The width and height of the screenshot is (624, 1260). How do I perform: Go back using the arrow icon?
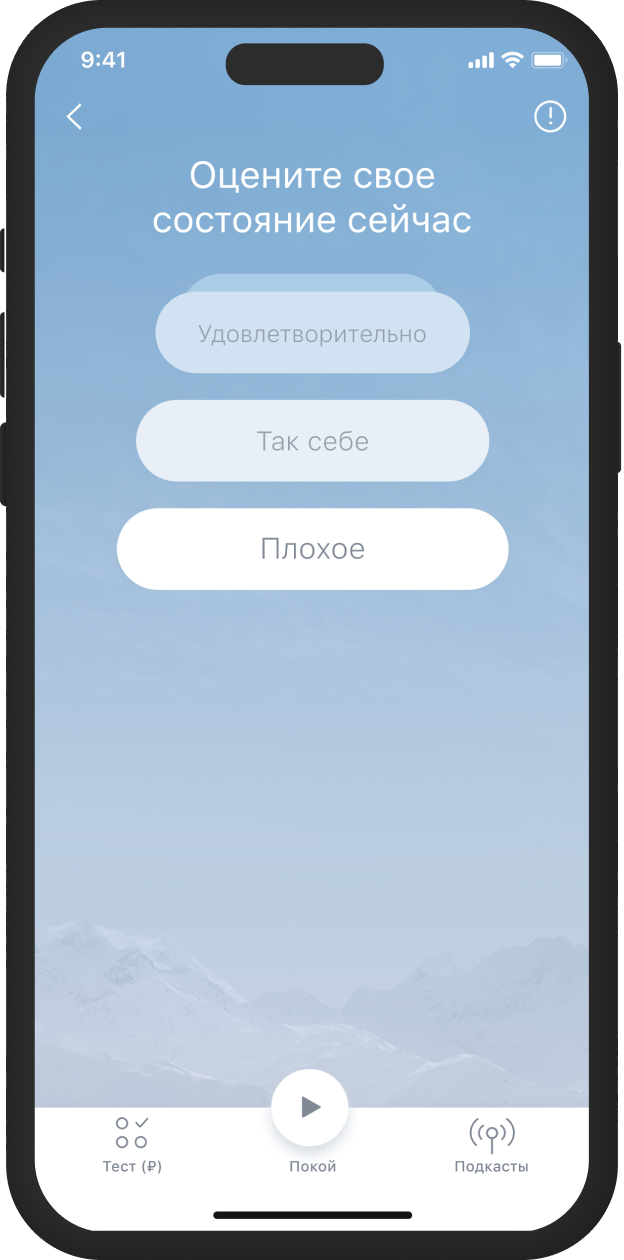pos(75,117)
